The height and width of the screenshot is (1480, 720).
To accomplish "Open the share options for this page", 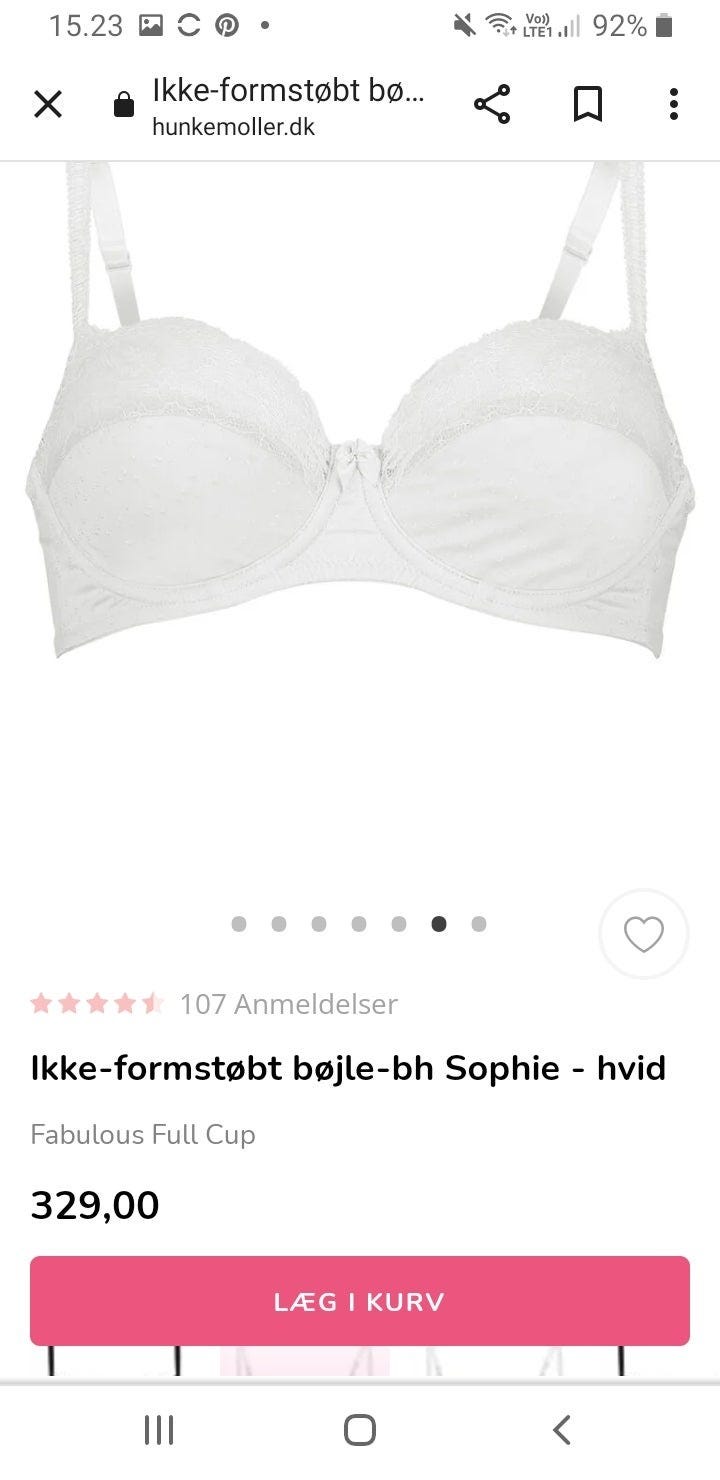I will coord(492,104).
